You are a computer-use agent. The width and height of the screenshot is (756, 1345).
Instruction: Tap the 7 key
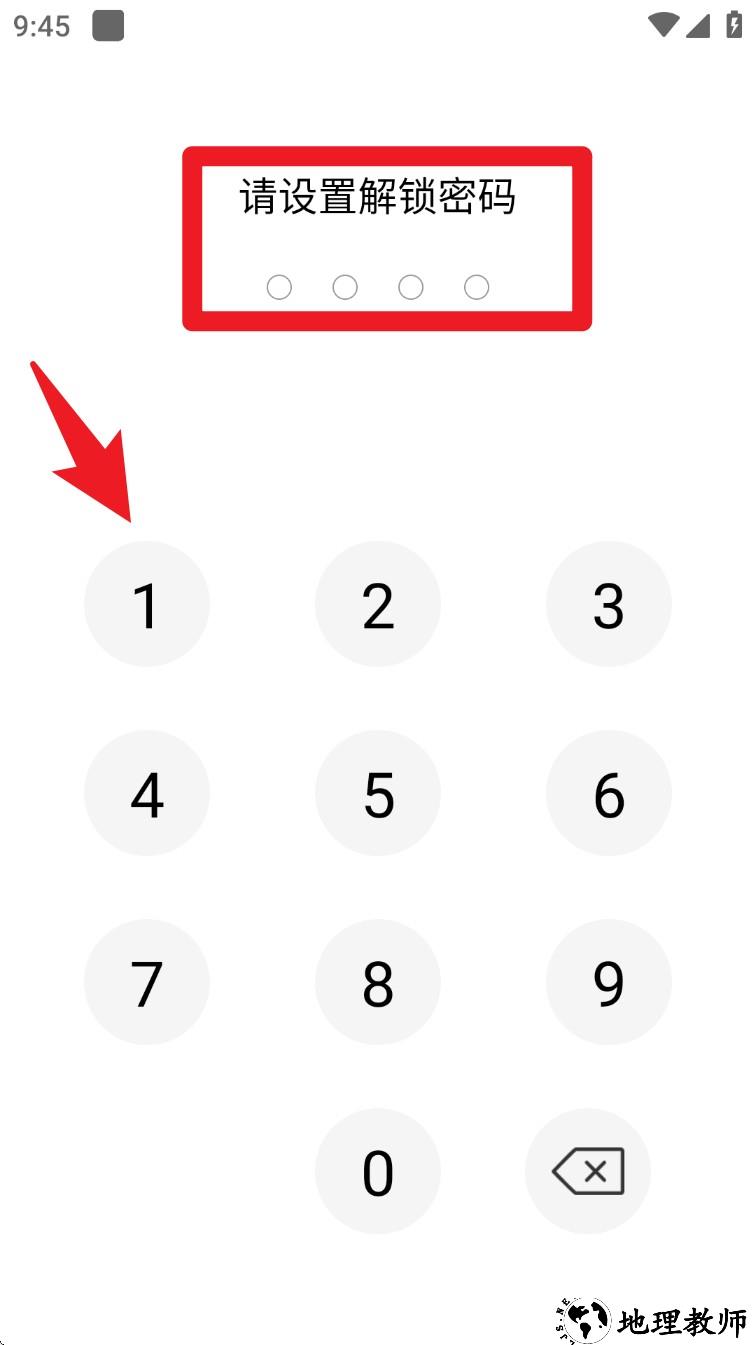point(147,982)
